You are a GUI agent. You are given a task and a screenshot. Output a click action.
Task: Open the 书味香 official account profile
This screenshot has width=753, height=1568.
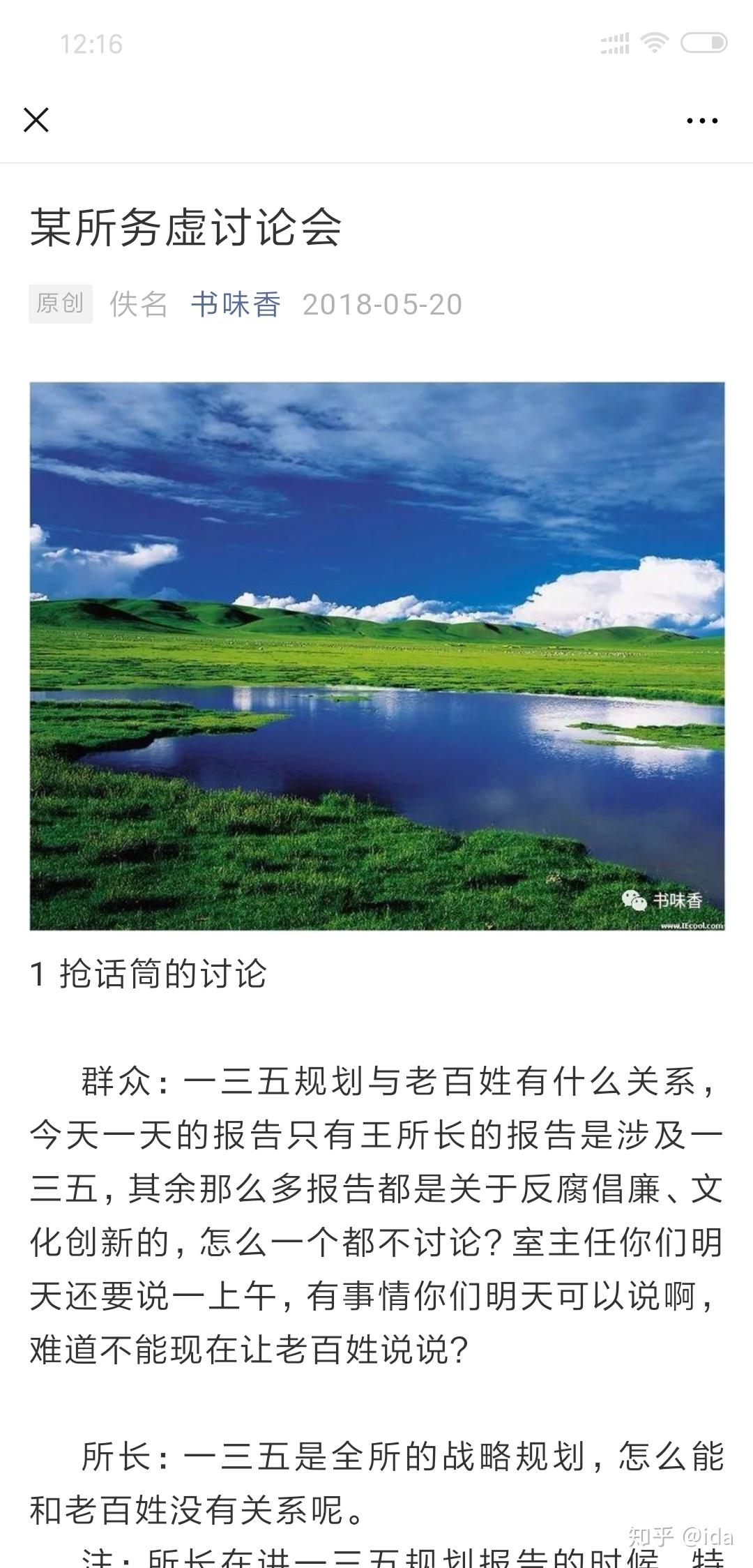coord(236,305)
